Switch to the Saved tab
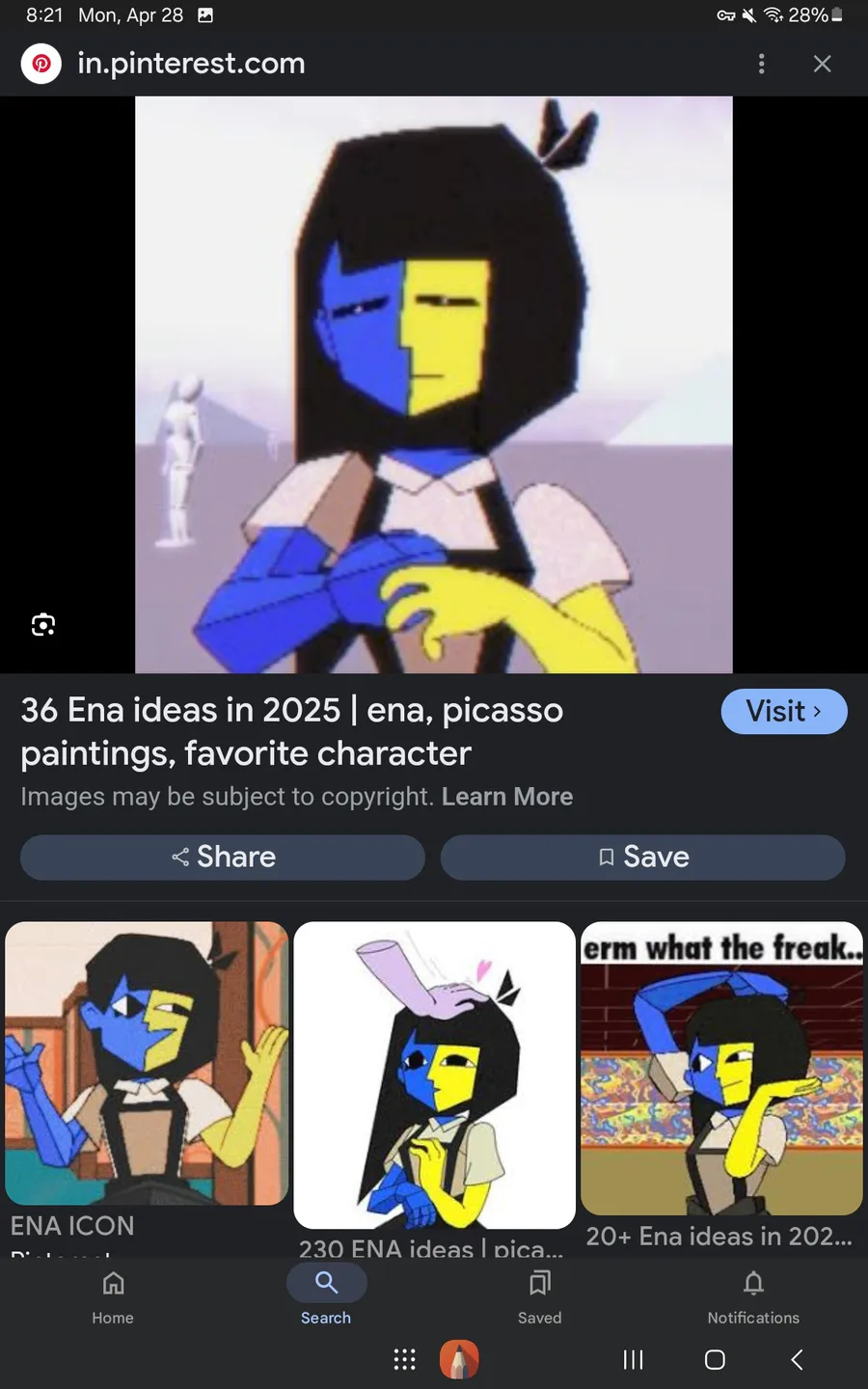This screenshot has height=1389, width=868. (x=539, y=1295)
